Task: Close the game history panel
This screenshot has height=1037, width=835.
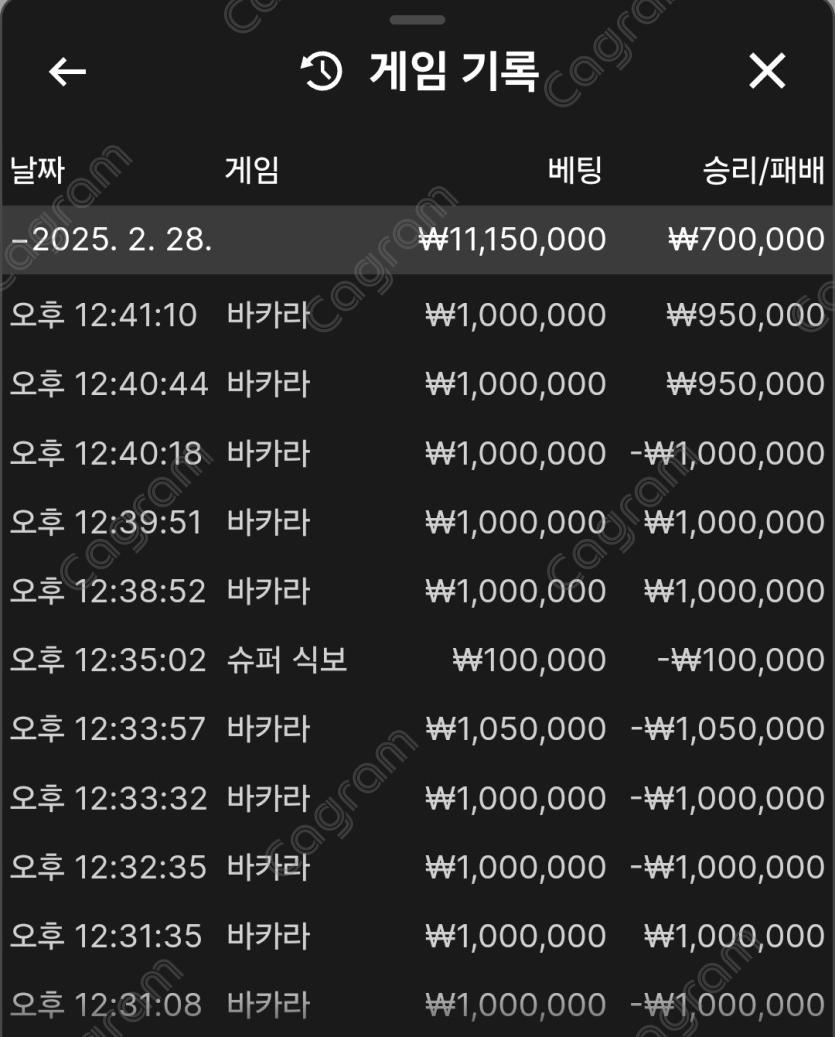Action: (767, 71)
